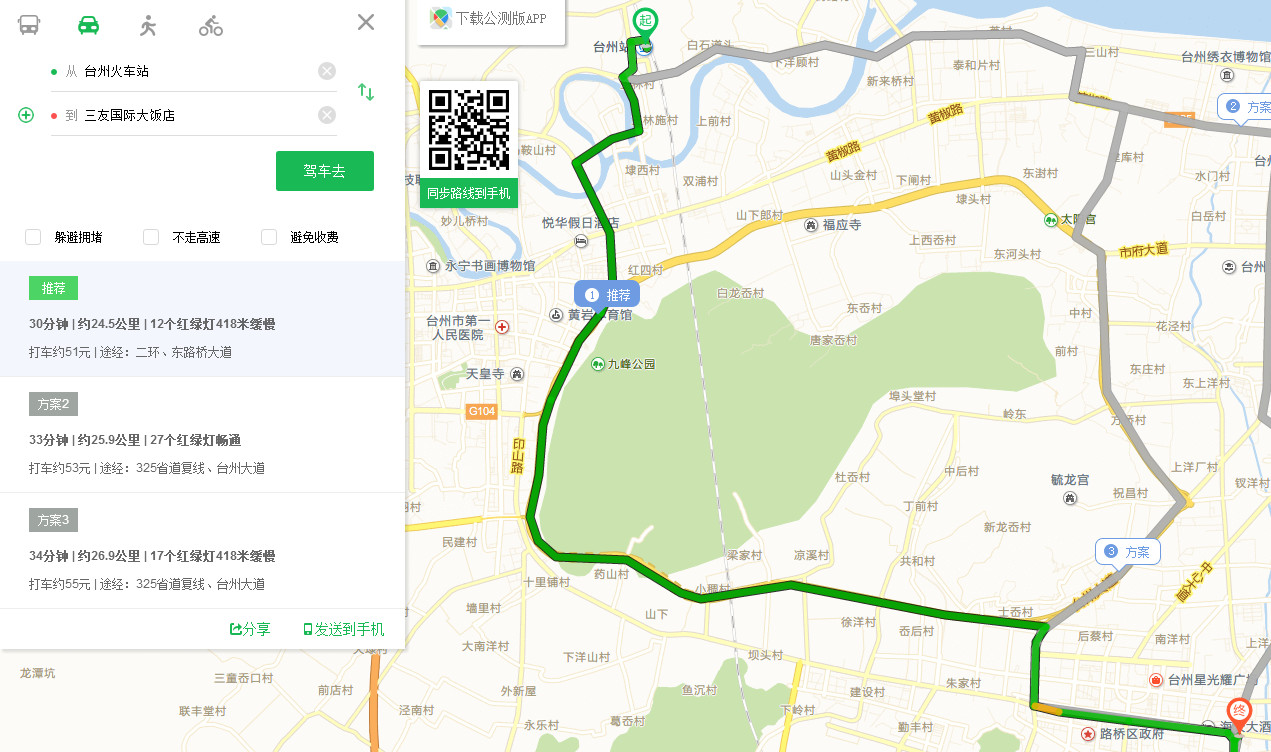This screenshot has height=752, width=1271.
Task: Clear the 三友国际大饭店 destination field
Action: coord(327,115)
